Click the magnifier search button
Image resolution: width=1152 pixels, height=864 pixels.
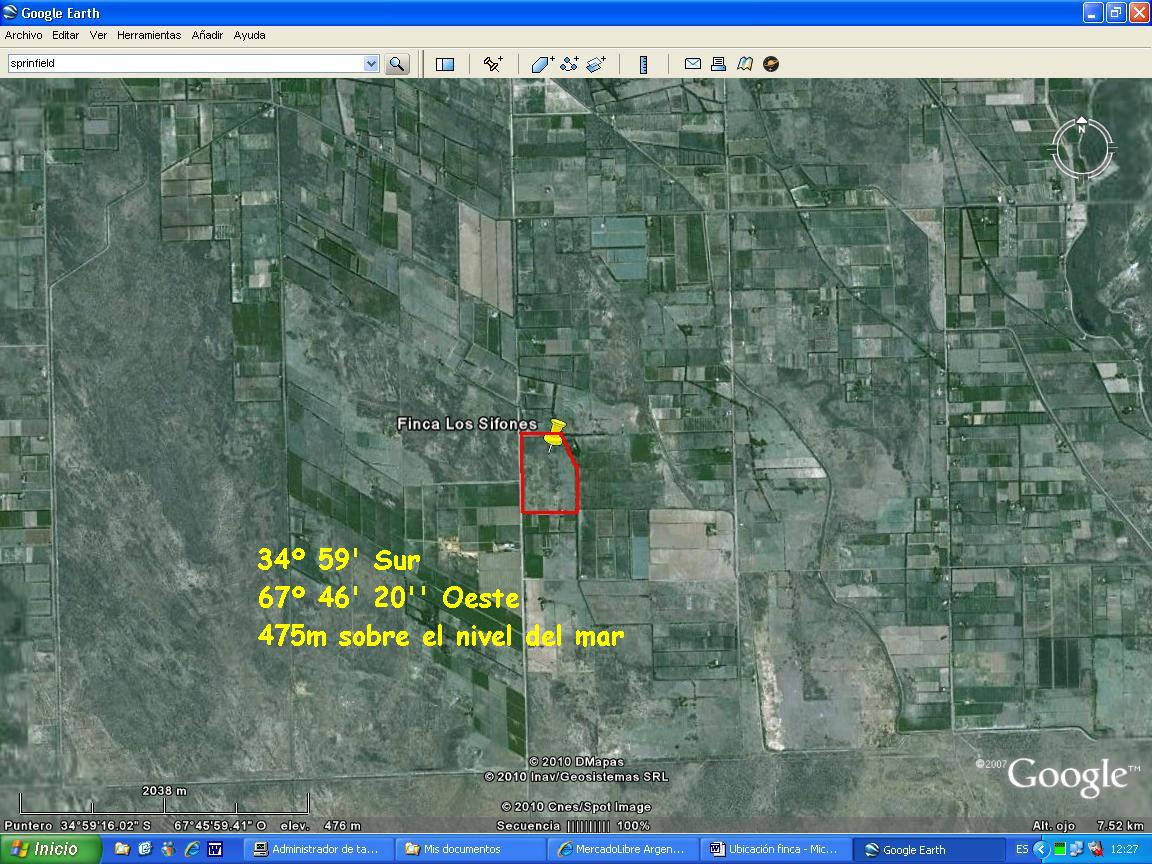(x=397, y=64)
